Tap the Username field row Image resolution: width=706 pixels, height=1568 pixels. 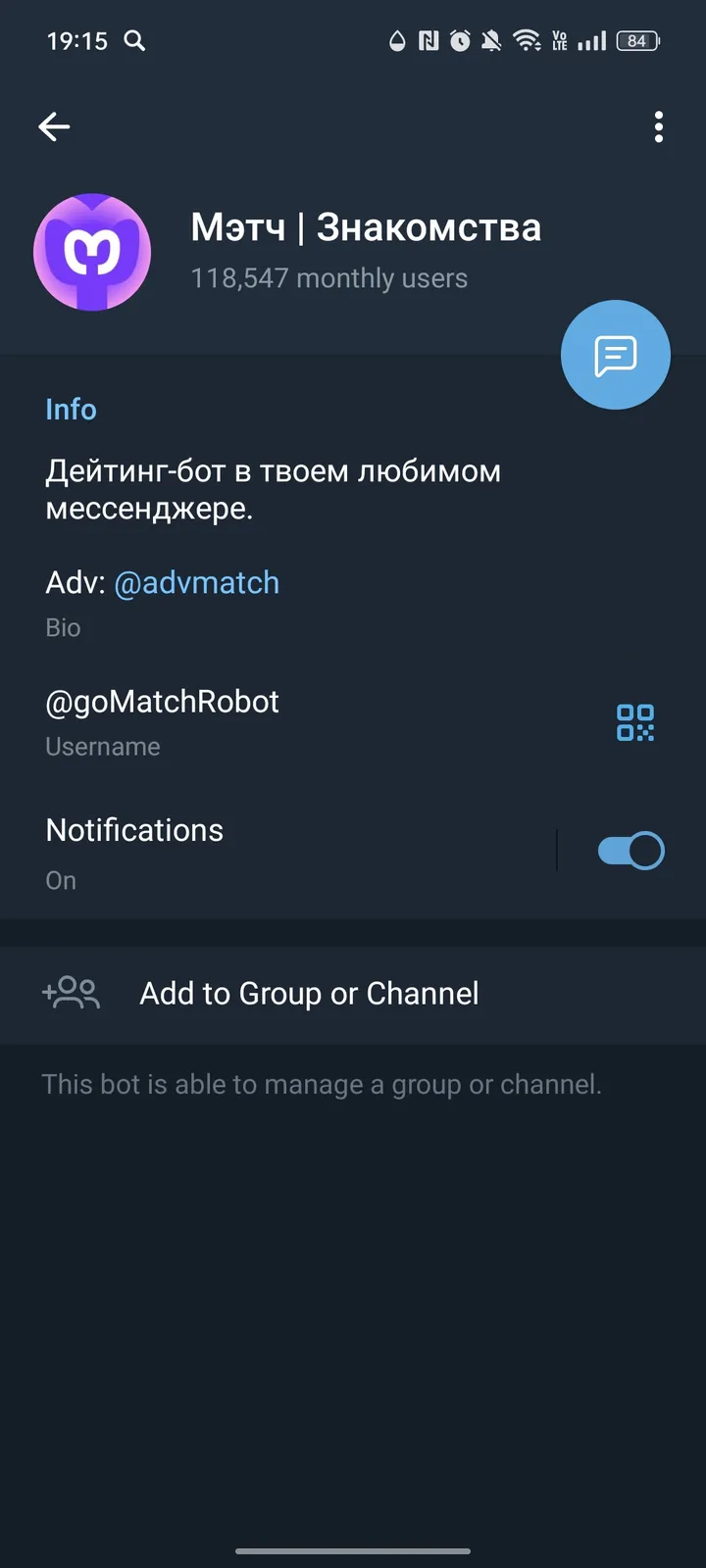(x=162, y=722)
